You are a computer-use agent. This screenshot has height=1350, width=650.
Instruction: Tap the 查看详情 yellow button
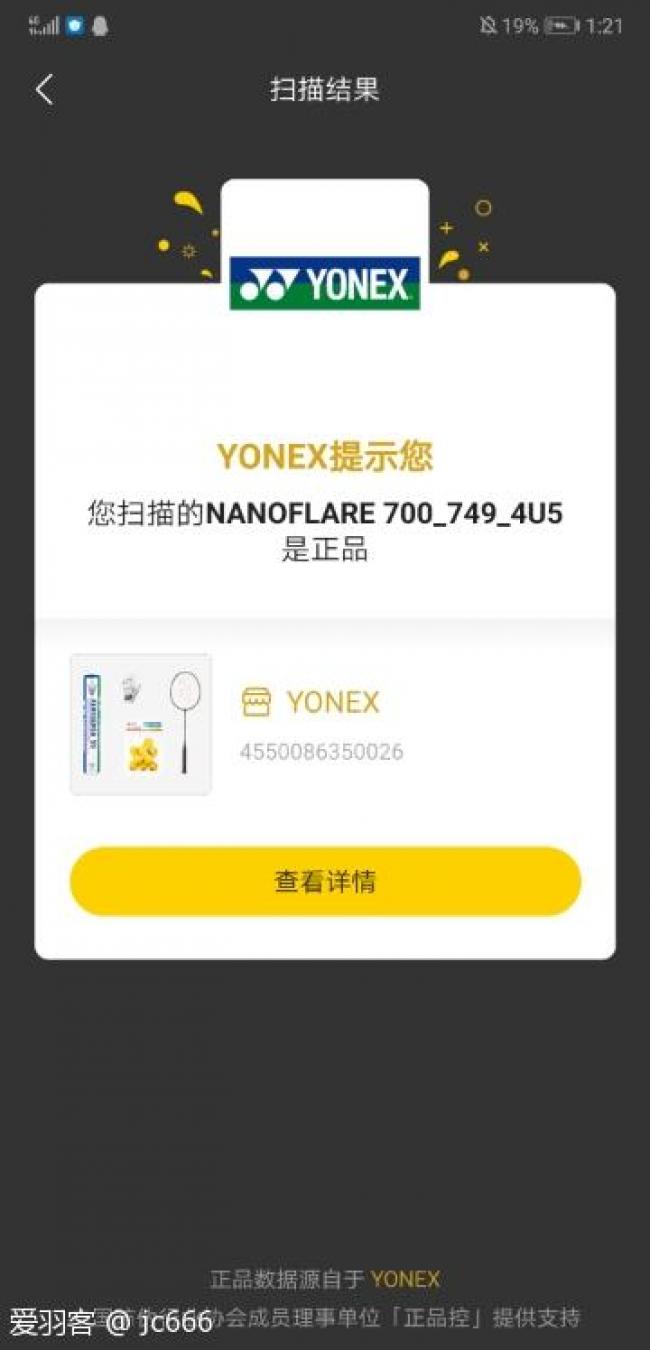click(x=325, y=881)
